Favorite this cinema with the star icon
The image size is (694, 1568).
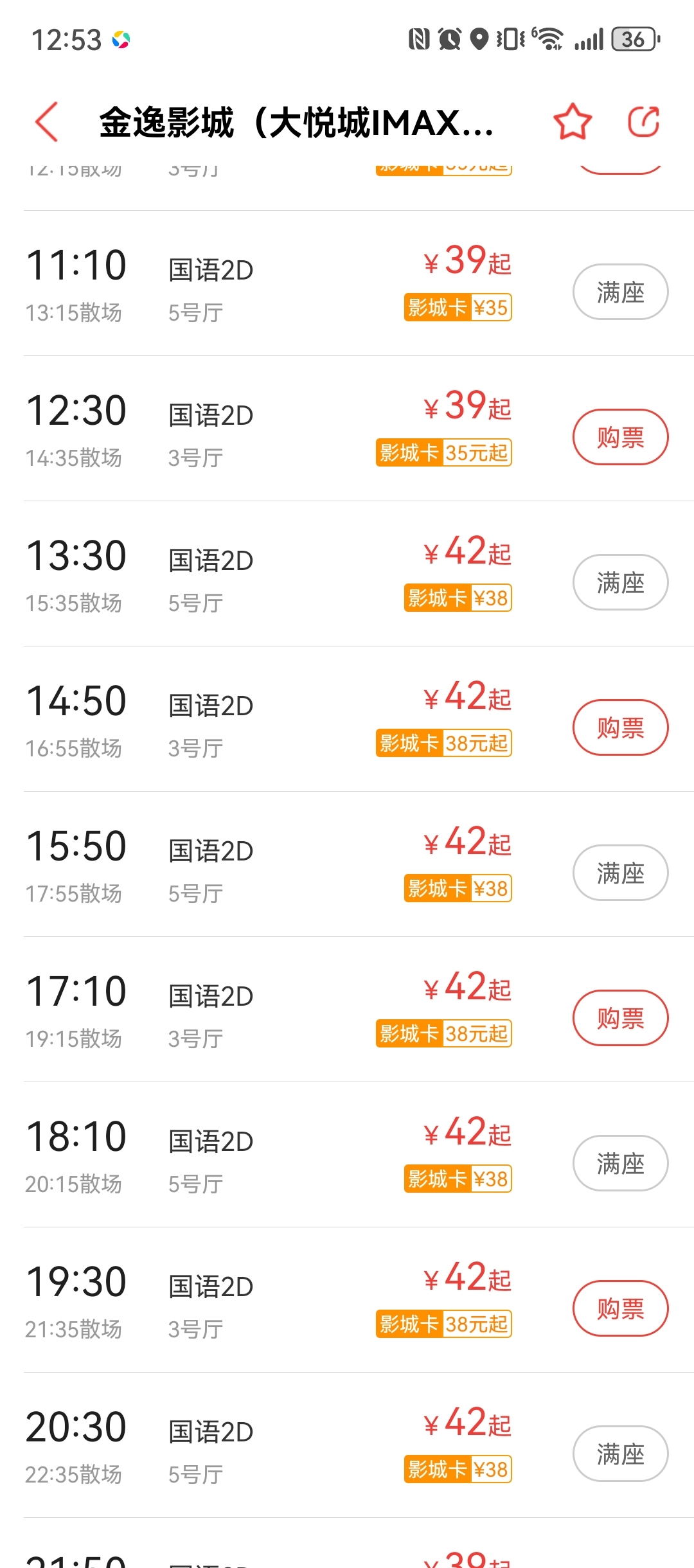tap(572, 121)
